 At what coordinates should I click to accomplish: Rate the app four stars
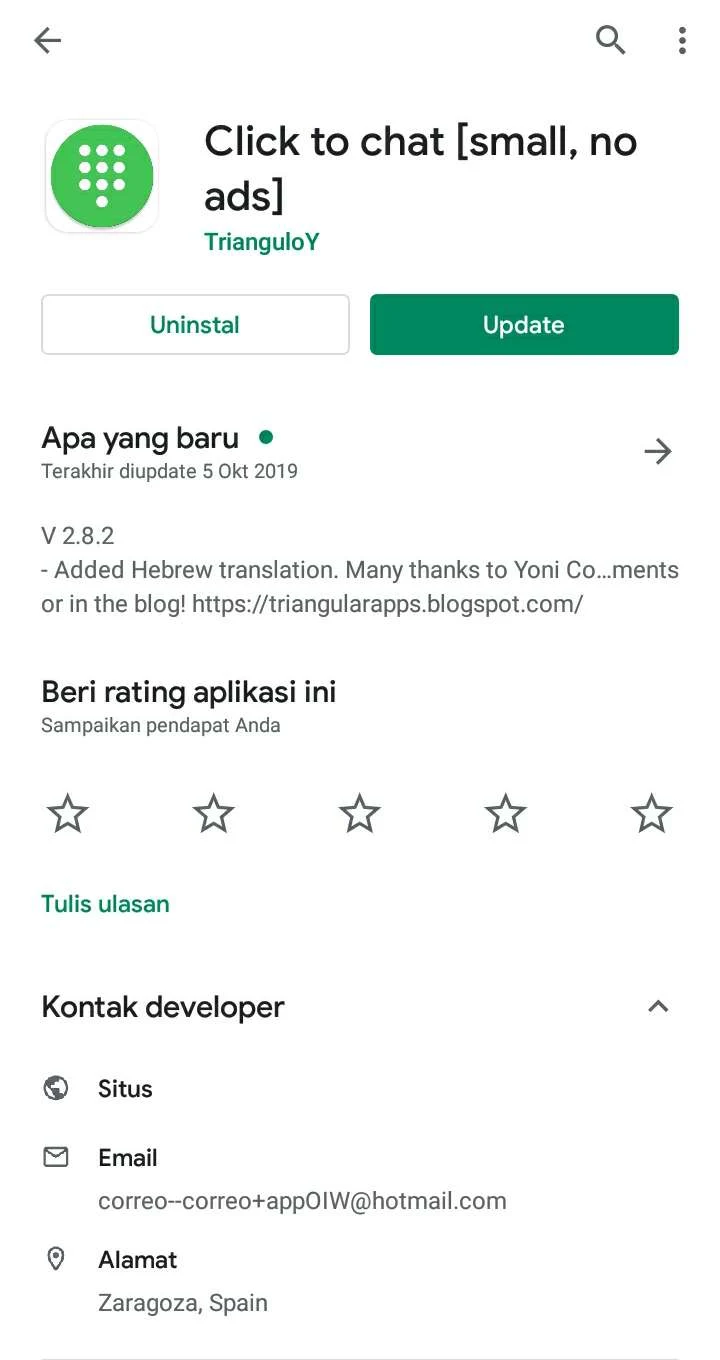(x=505, y=814)
